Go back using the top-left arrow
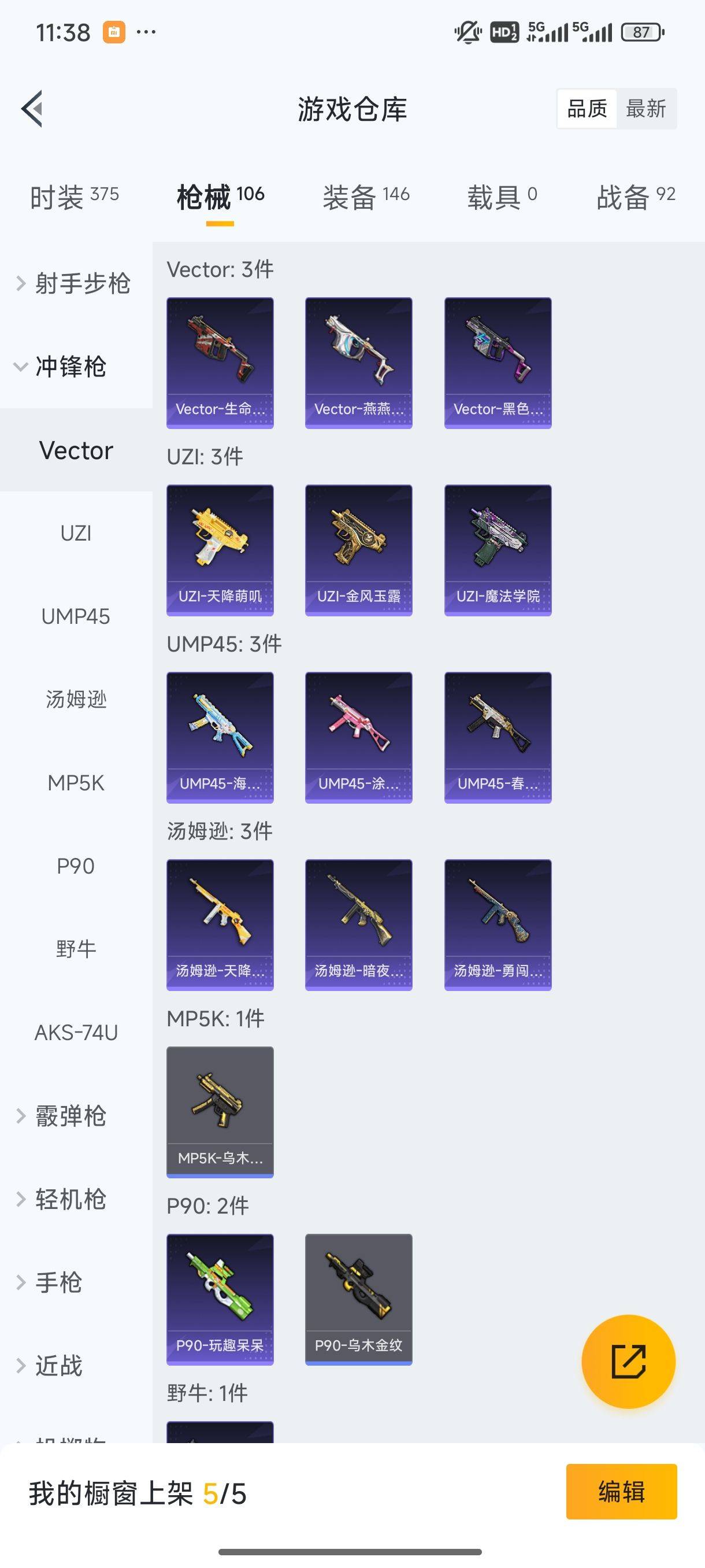Image resolution: width=705 pixels, height=1568 pixels. (32, 109)
